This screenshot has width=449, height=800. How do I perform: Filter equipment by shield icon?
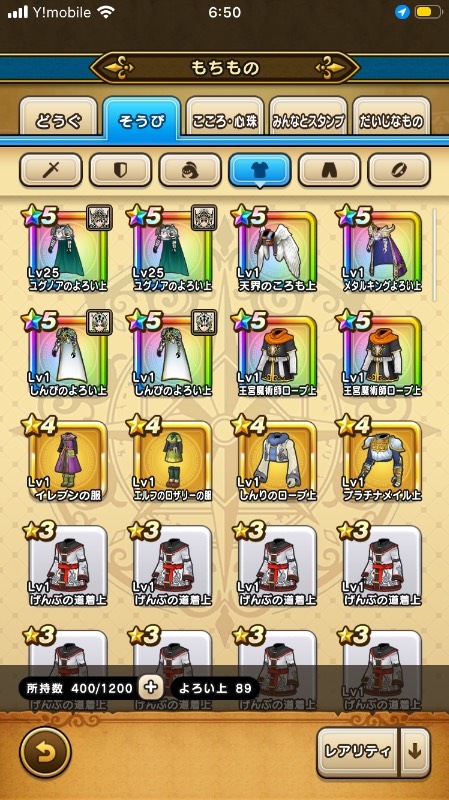coord(120,170)
